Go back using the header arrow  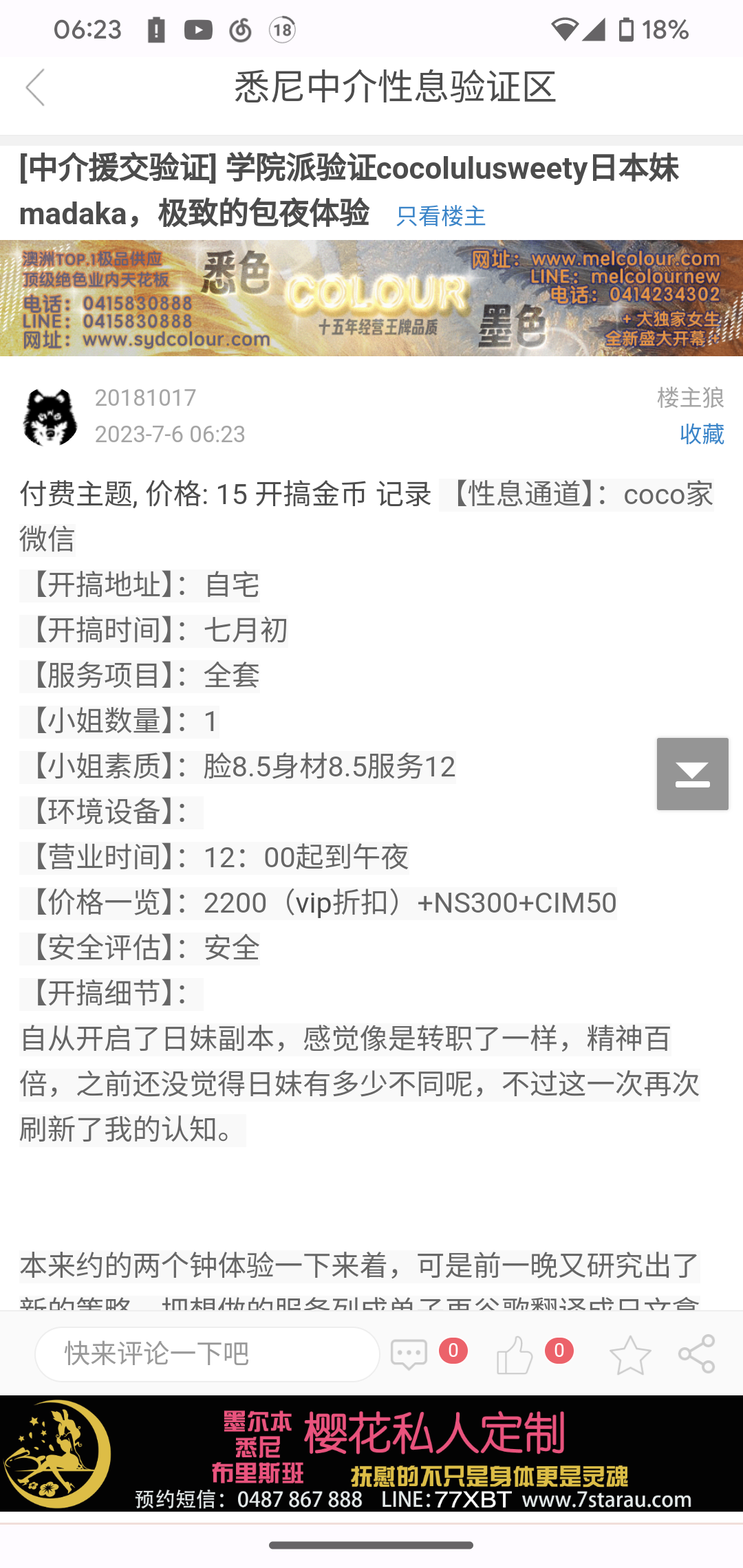(36, 87)
